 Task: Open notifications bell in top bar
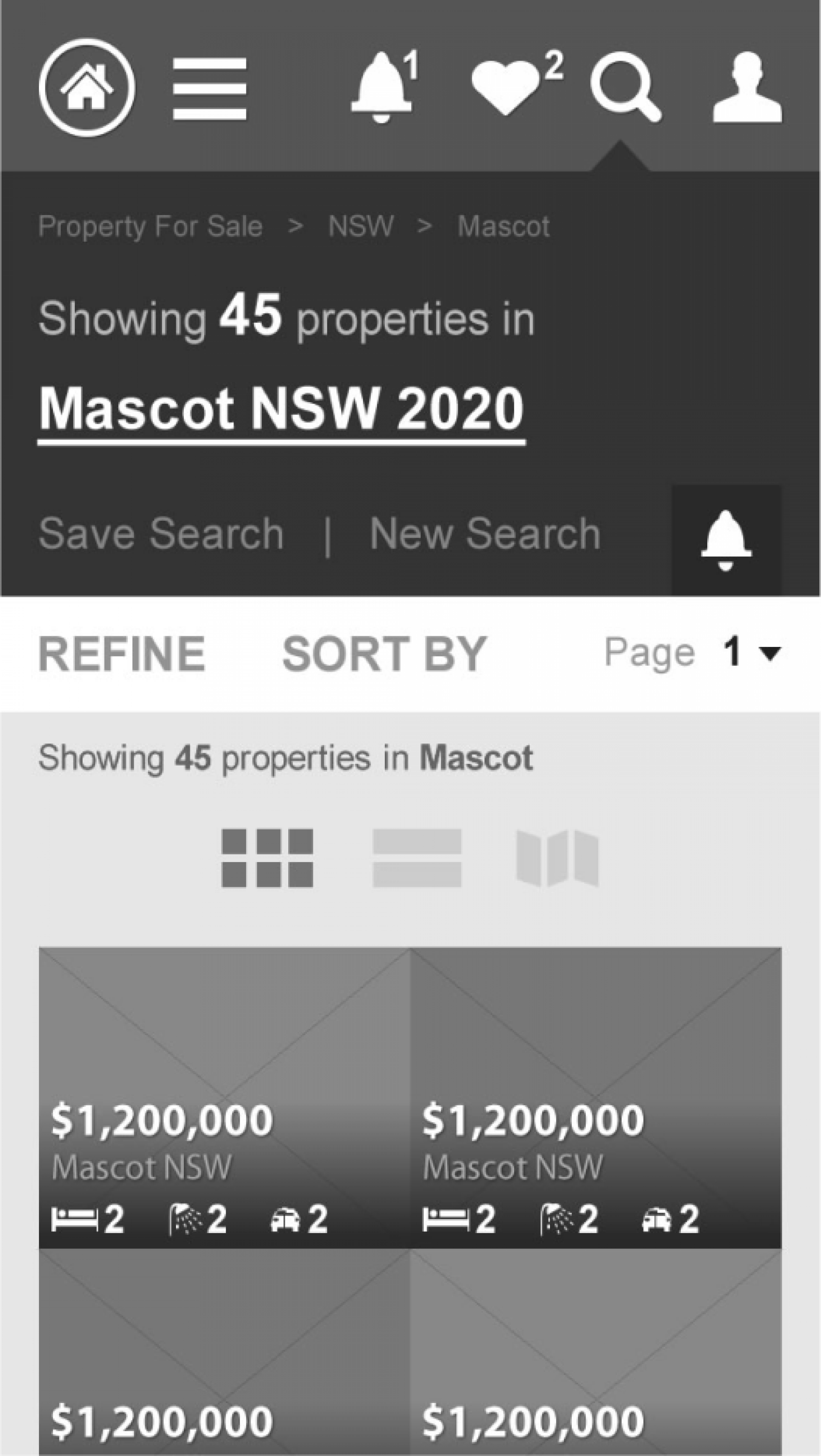381,88
